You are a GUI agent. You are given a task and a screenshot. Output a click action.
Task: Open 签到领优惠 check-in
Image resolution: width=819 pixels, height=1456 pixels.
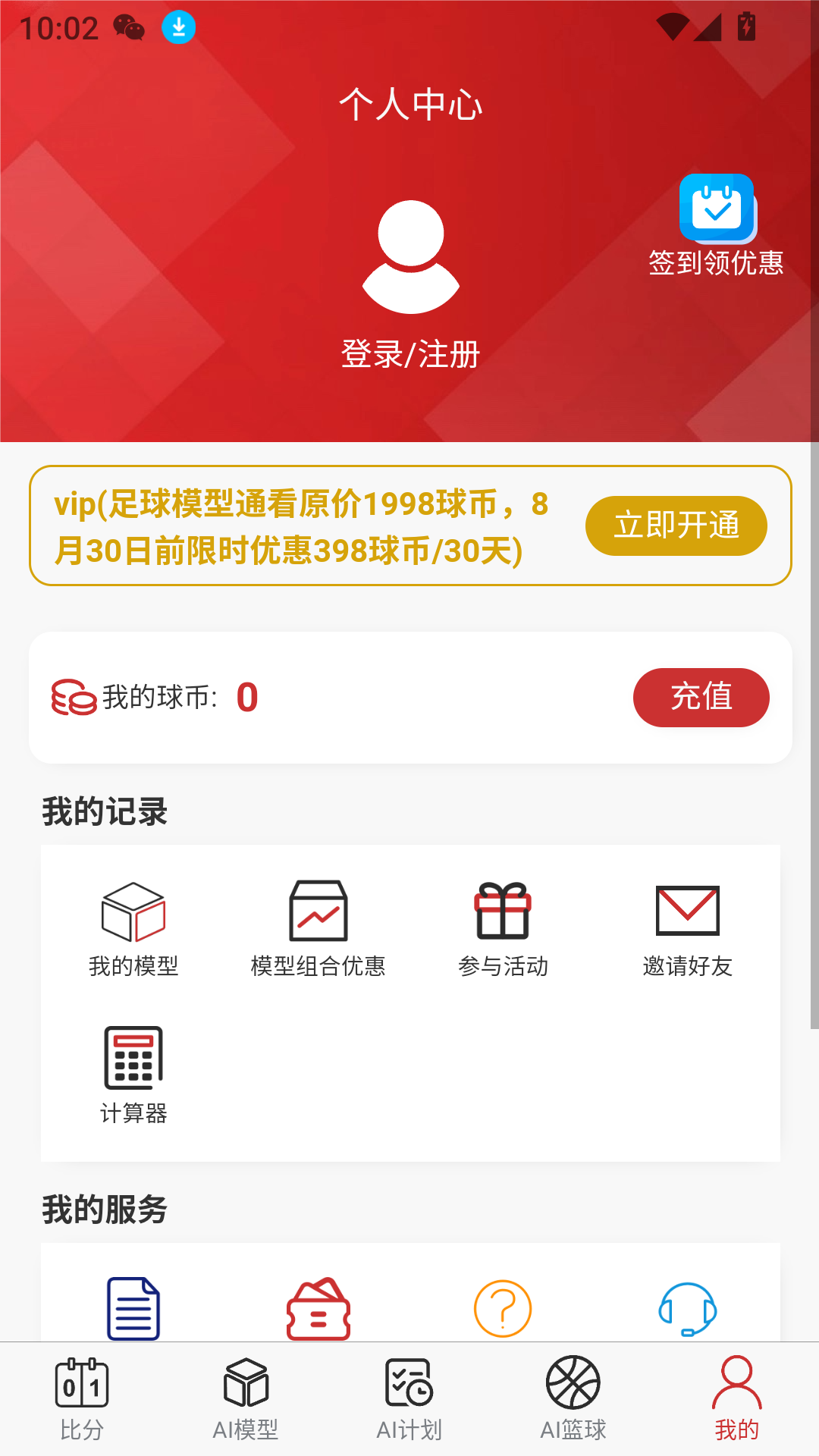coord(716,224)
